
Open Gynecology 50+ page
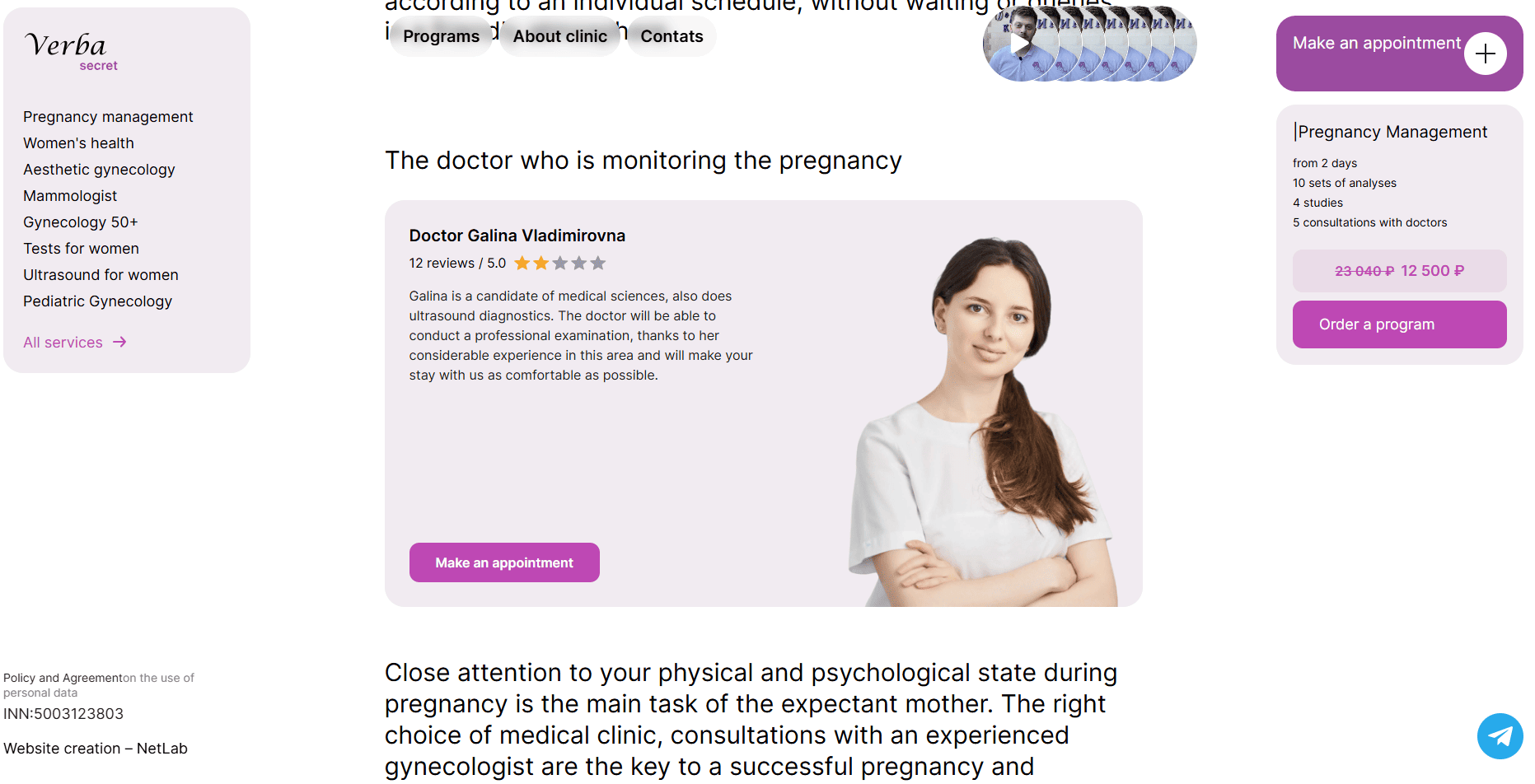81,222
